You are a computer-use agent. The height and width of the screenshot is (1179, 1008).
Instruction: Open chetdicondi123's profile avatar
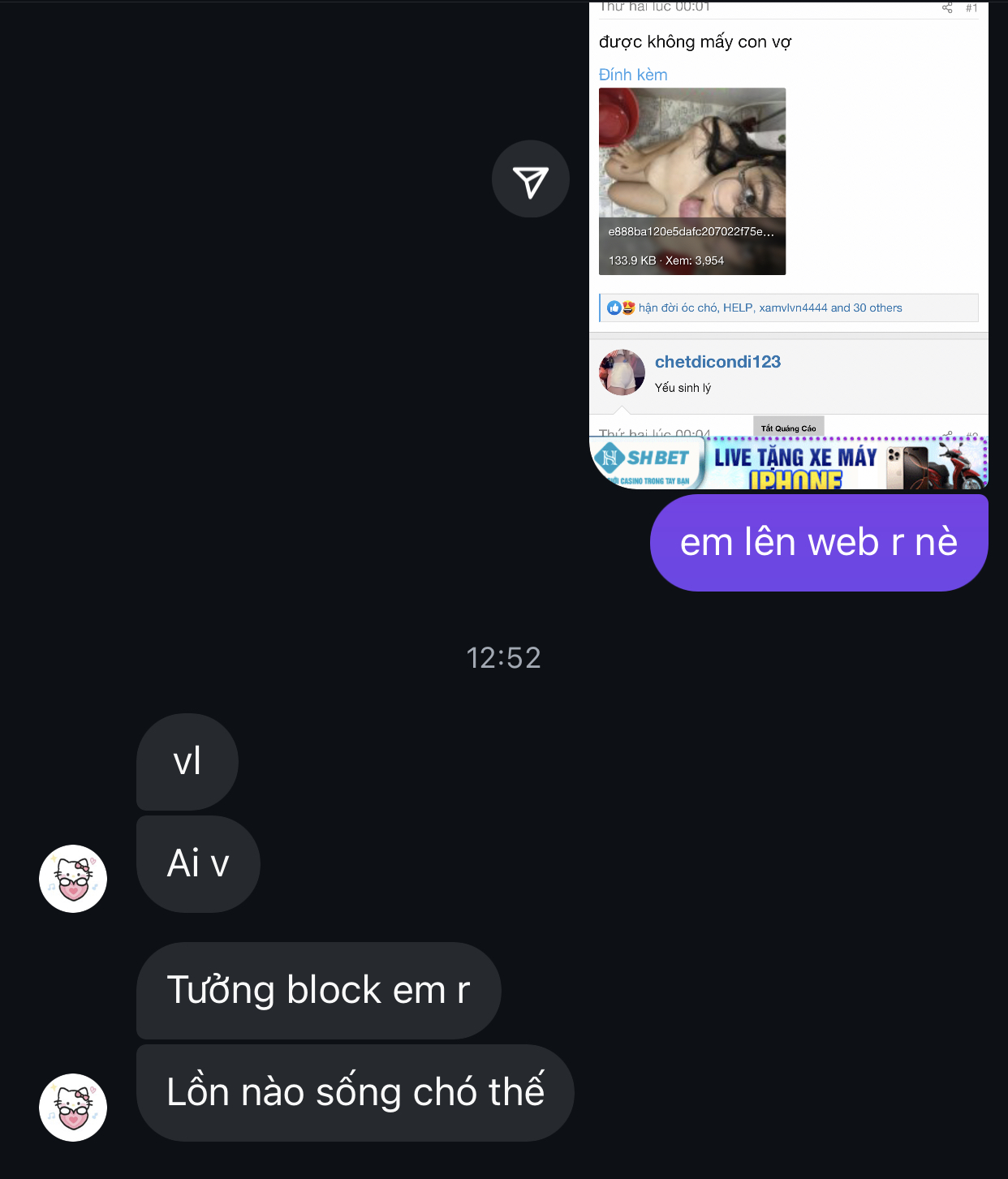click(x=622, y=372)
